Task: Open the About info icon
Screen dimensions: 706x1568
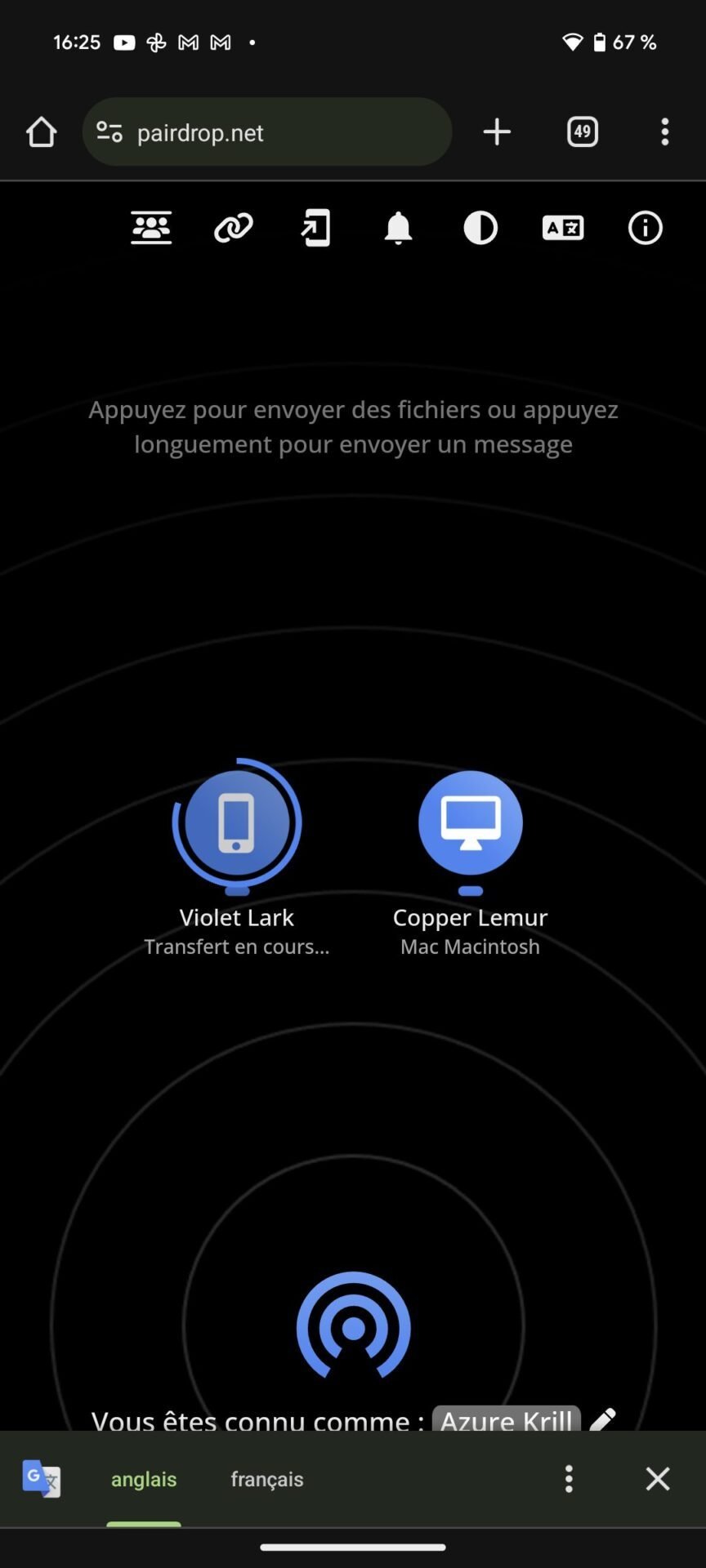Action: [646, 228]
